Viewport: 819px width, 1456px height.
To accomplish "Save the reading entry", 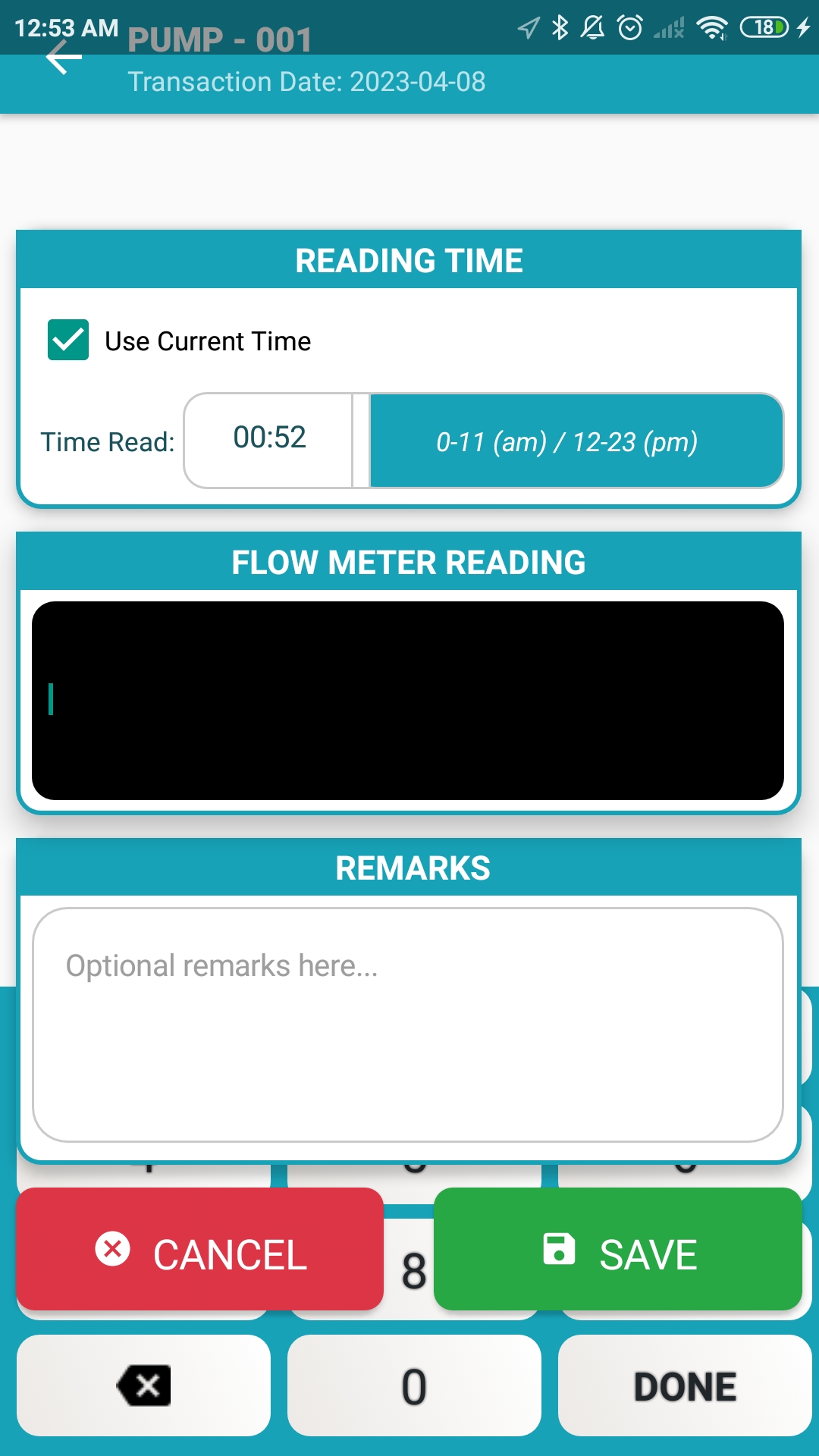I will [617, 1250].
